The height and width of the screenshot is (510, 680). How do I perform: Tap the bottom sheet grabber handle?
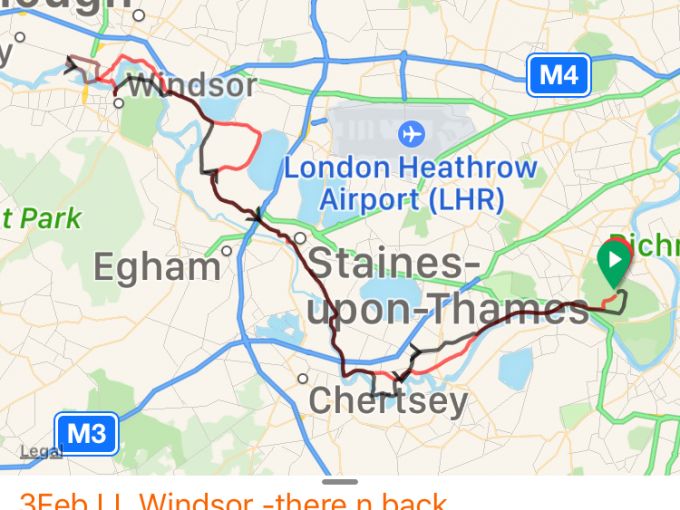tap(340, 481)
